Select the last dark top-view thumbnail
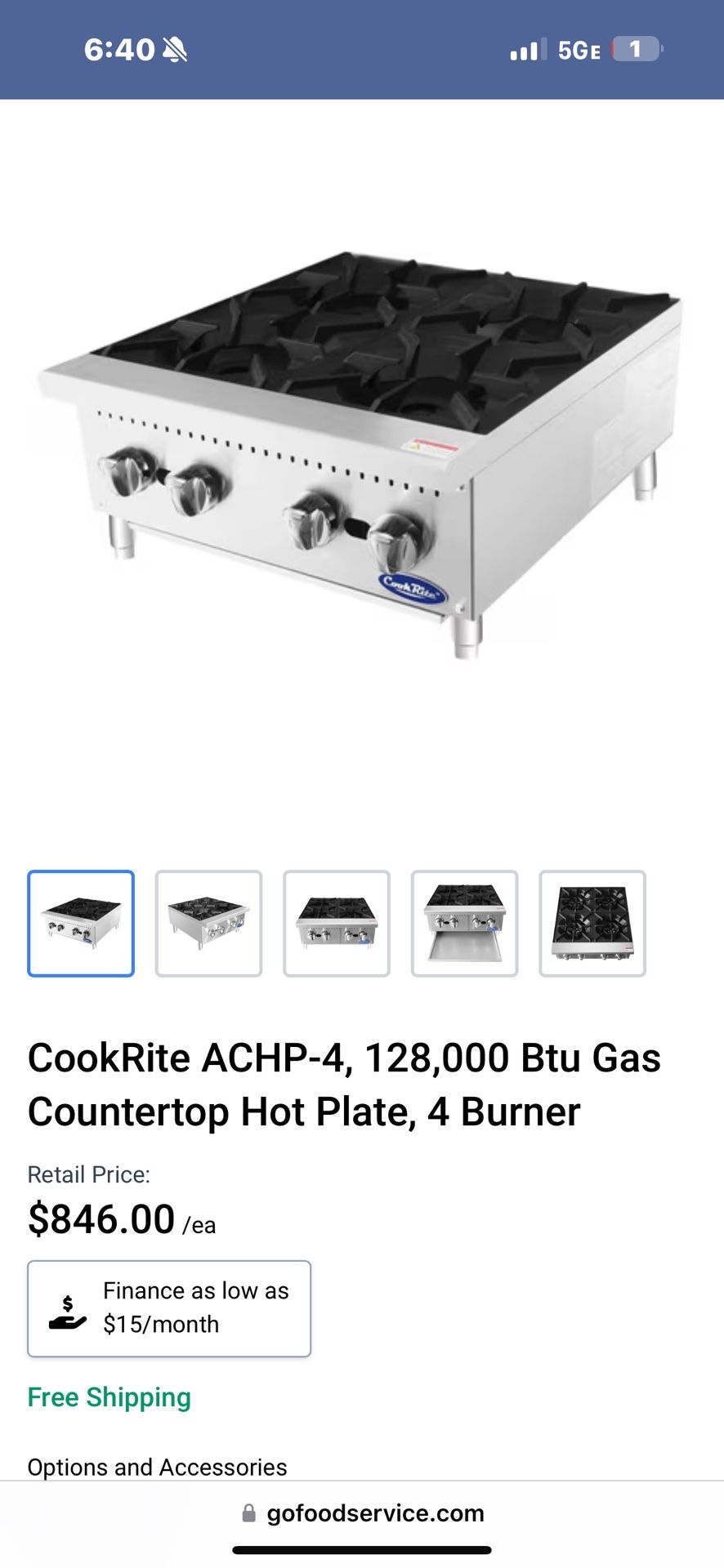The width and height of the screenshot is (724, 1568). pyautogui.click(x=592, y=923)
